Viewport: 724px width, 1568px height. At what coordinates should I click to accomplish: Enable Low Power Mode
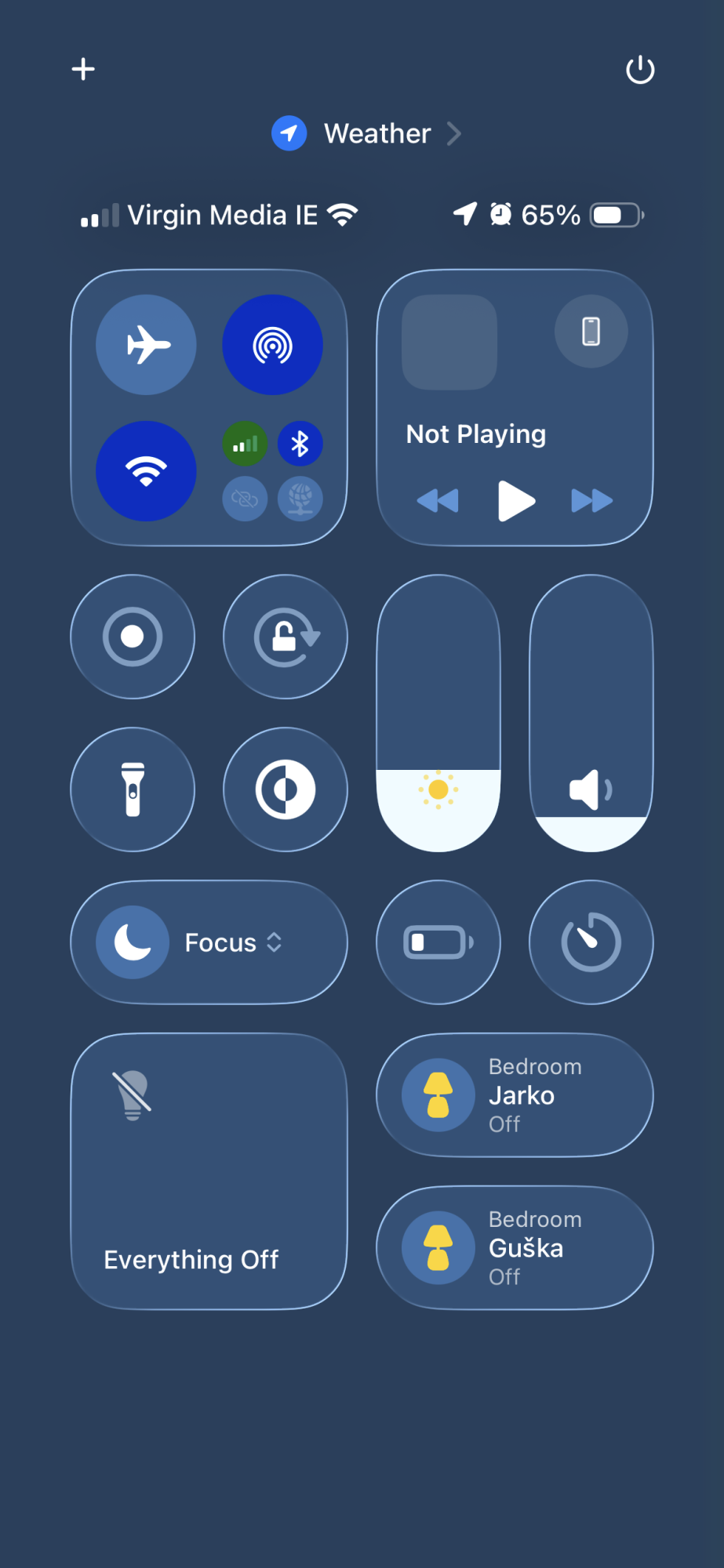[438, 942]
